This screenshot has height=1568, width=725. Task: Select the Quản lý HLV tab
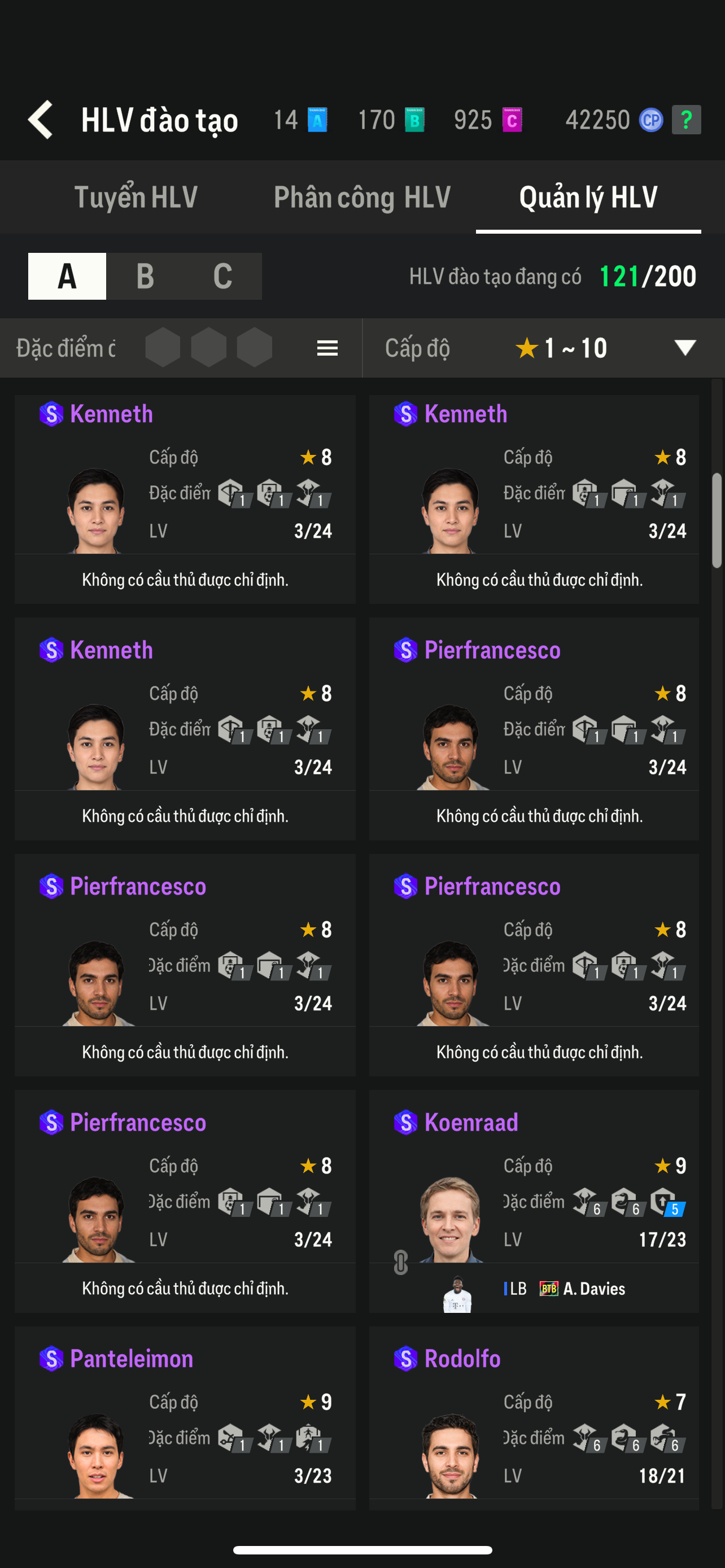click(x=588, y=197)
